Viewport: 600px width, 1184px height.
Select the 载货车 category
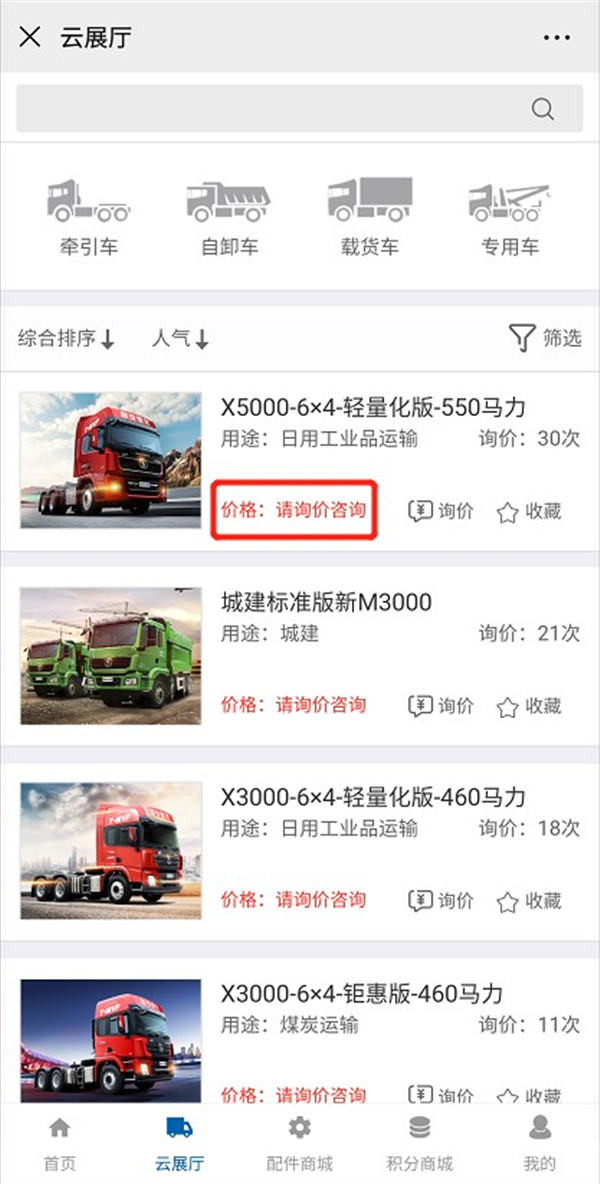coord(370,217)
